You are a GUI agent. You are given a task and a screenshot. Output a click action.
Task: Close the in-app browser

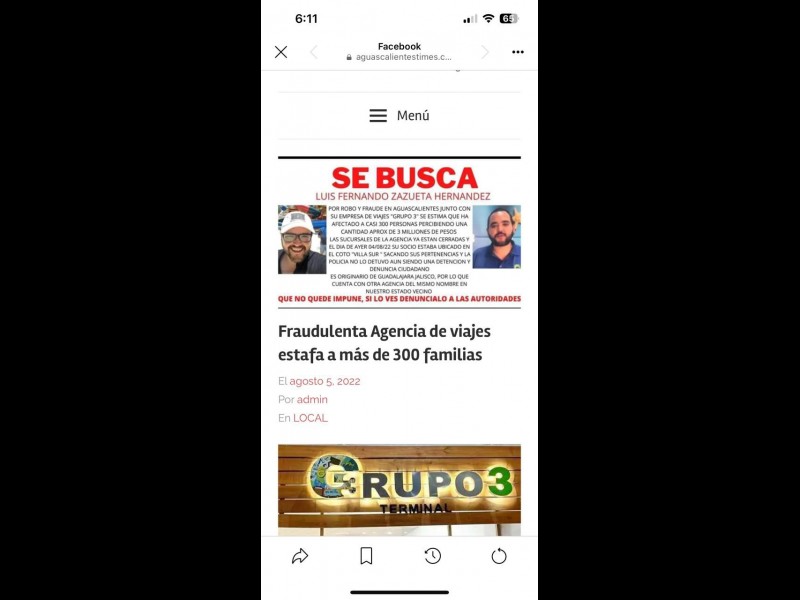[281, 52]
